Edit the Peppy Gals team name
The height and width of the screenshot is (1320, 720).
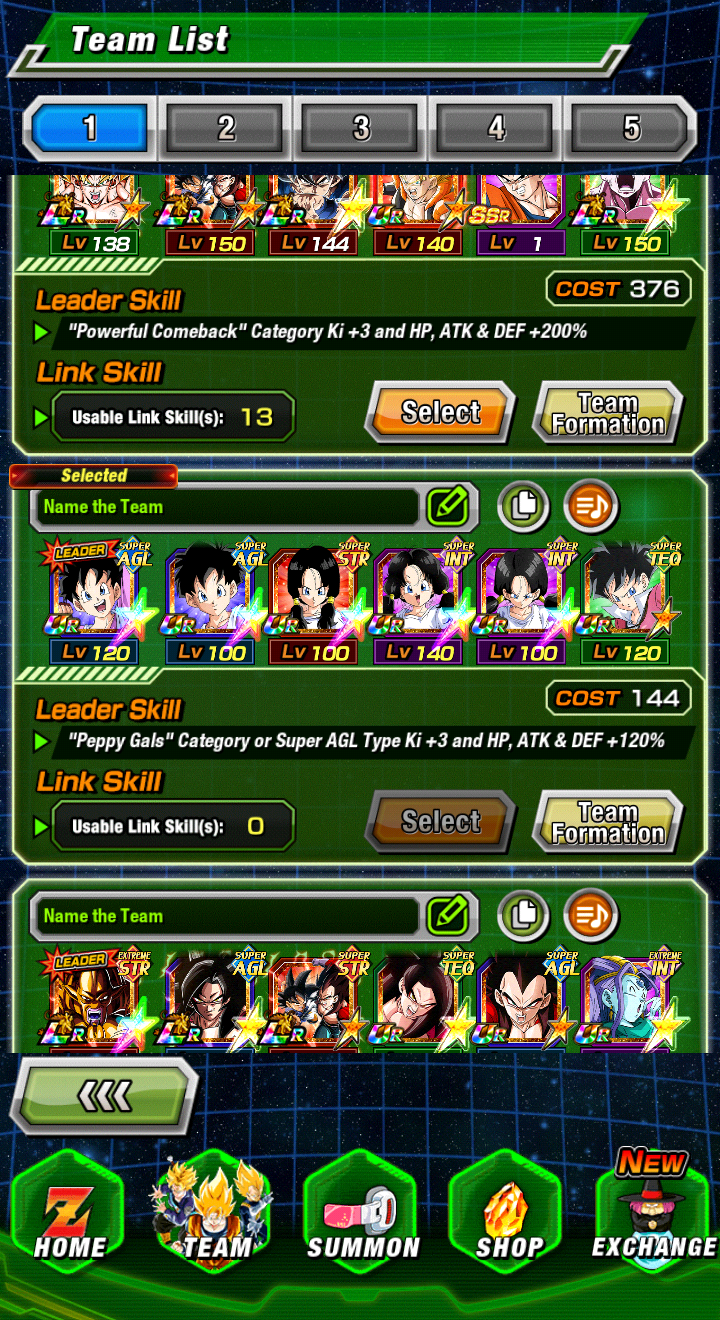tap(447, 506)
